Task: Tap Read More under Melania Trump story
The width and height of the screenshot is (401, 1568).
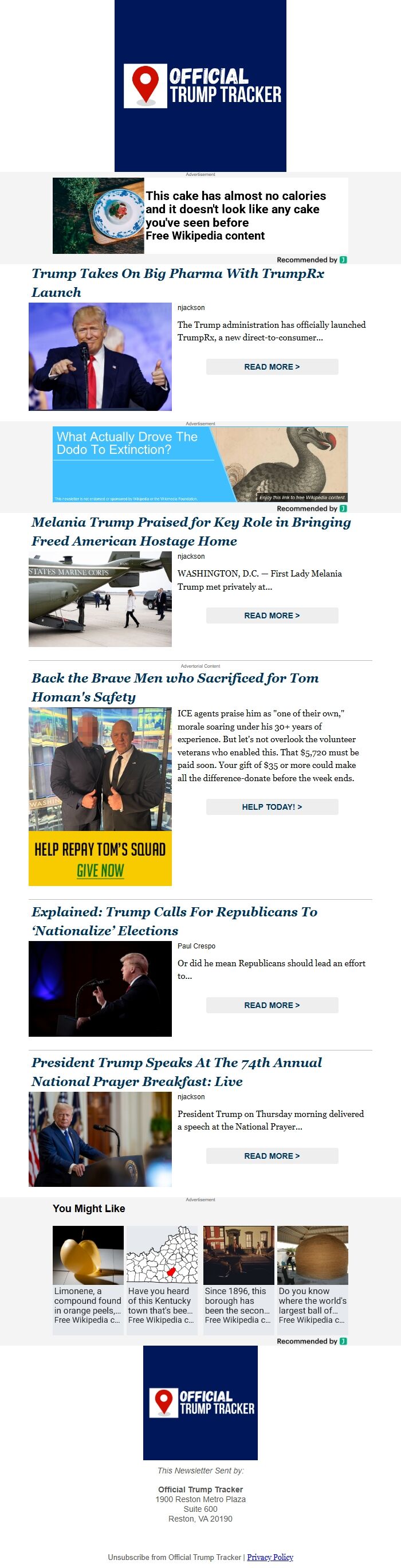Action: (x=272, y=616)
